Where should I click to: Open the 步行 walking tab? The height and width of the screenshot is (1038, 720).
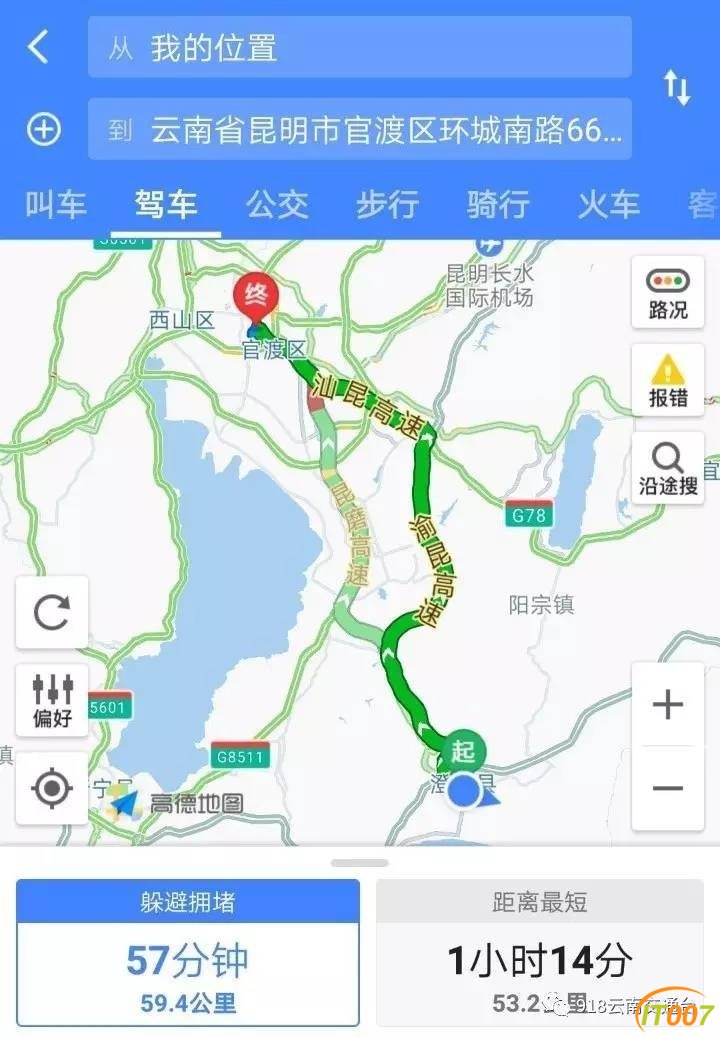(x=387, y=205)
